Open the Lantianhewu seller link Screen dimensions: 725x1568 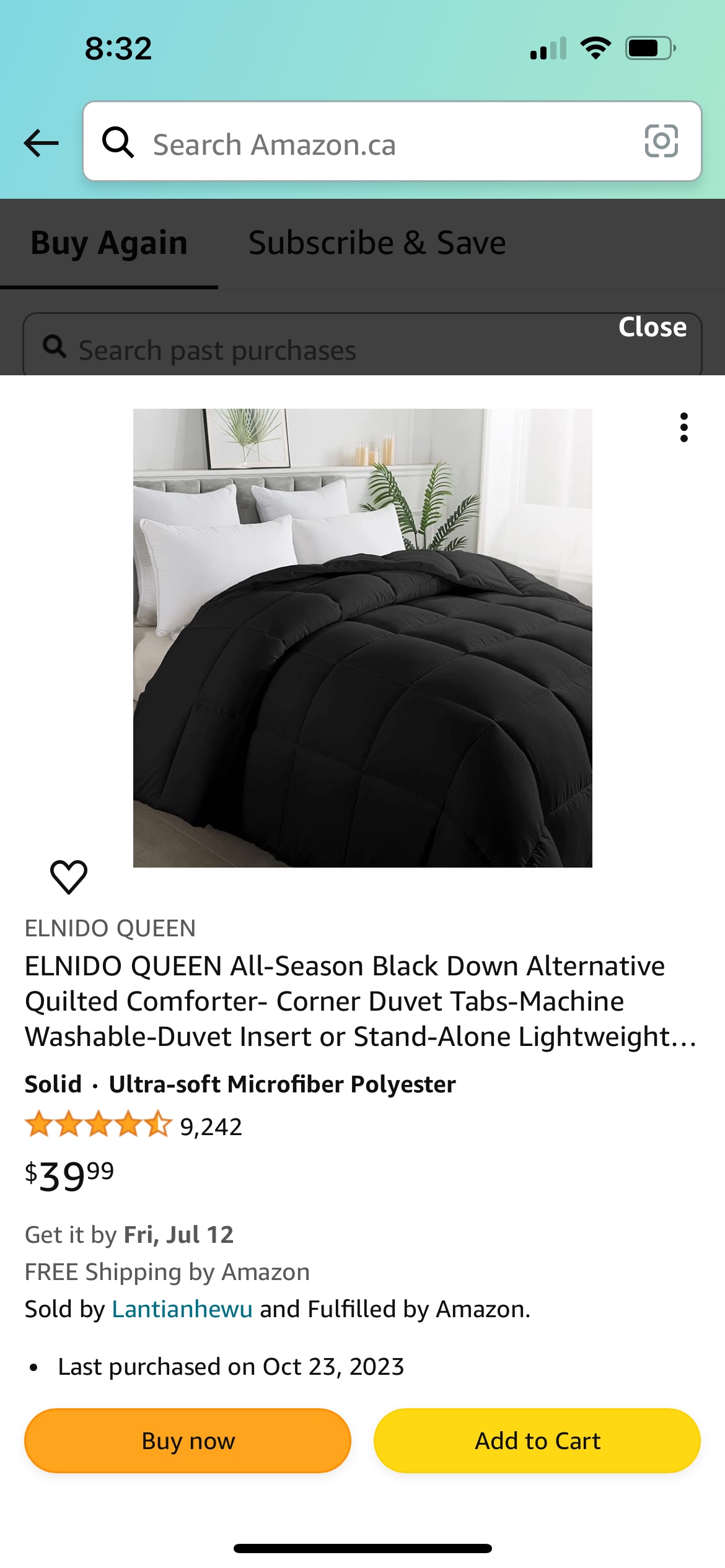coord(182,1309)
